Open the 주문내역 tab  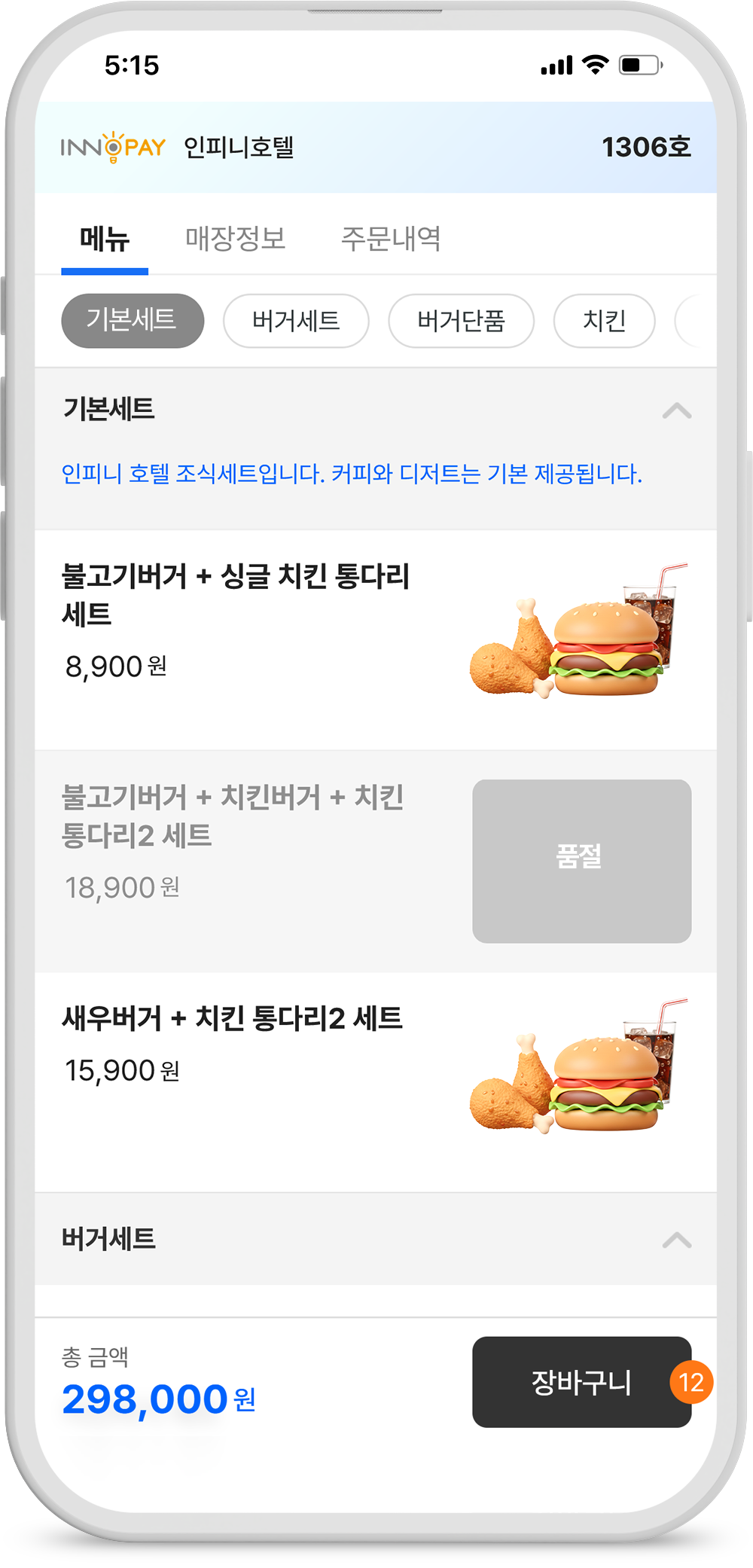391,239
